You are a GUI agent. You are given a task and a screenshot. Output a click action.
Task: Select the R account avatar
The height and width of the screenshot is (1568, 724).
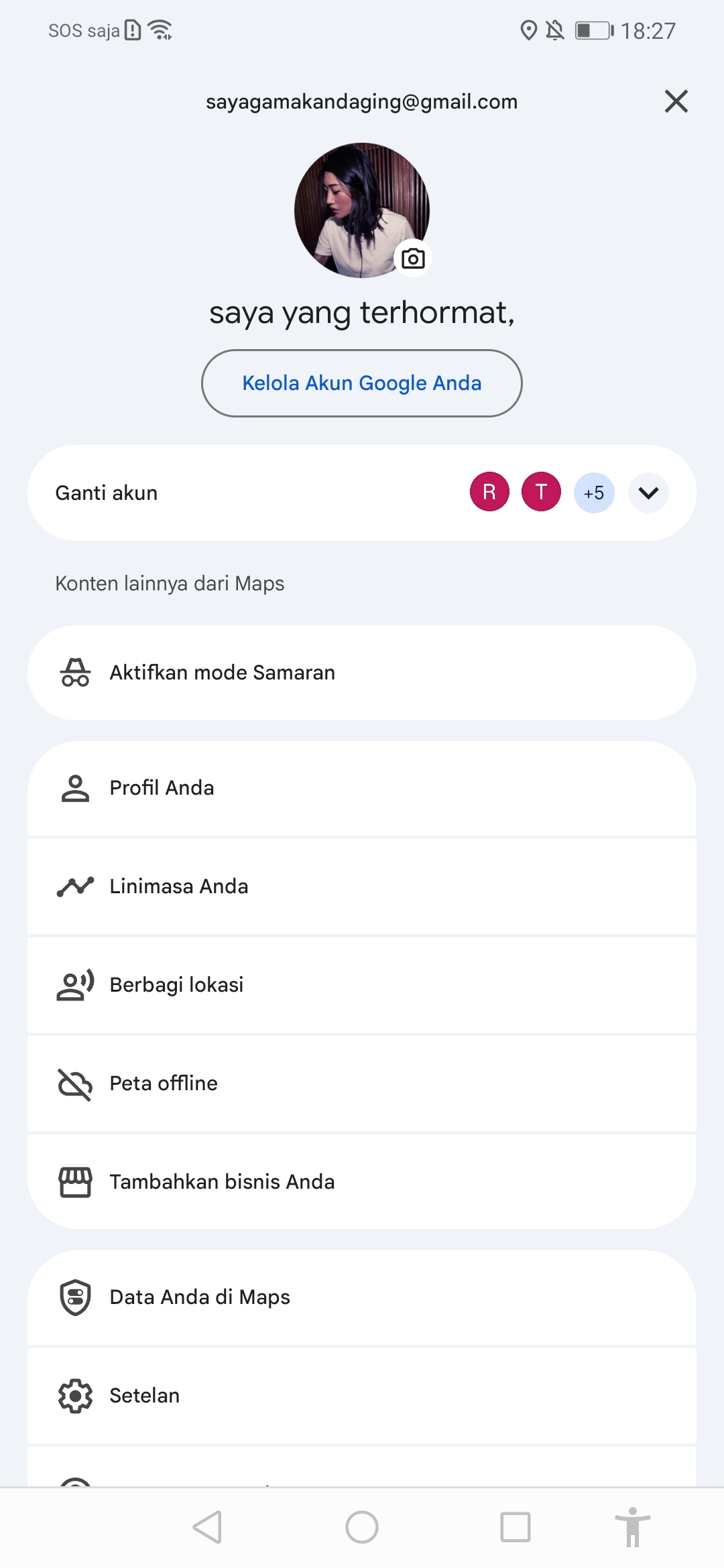coord(489,492)
